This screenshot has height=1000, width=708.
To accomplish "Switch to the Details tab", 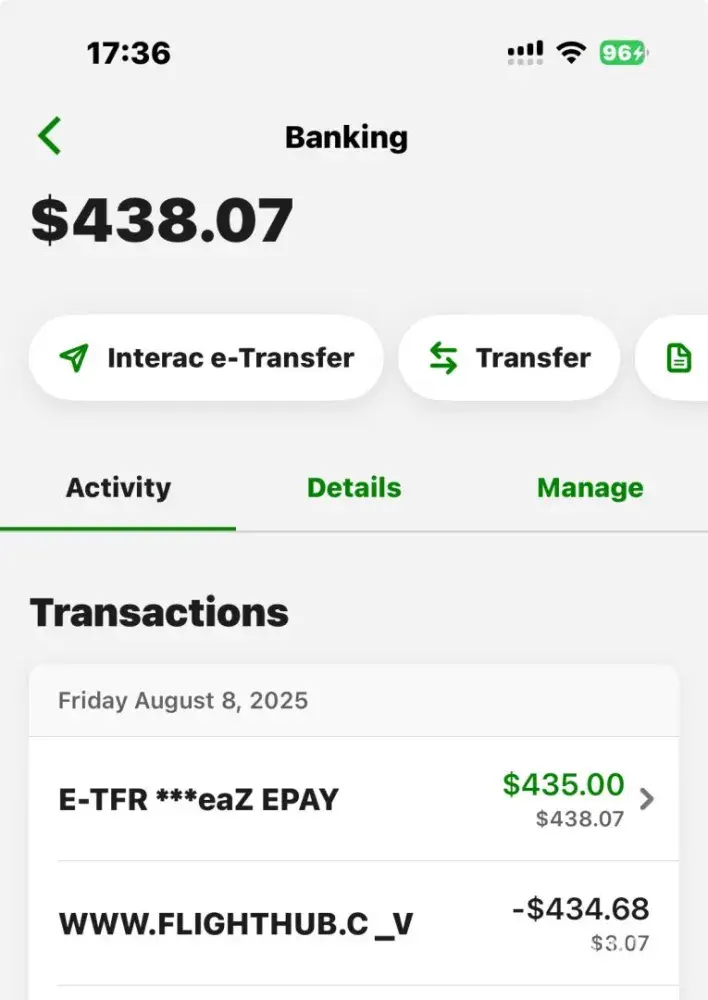I will click(354, 488).
